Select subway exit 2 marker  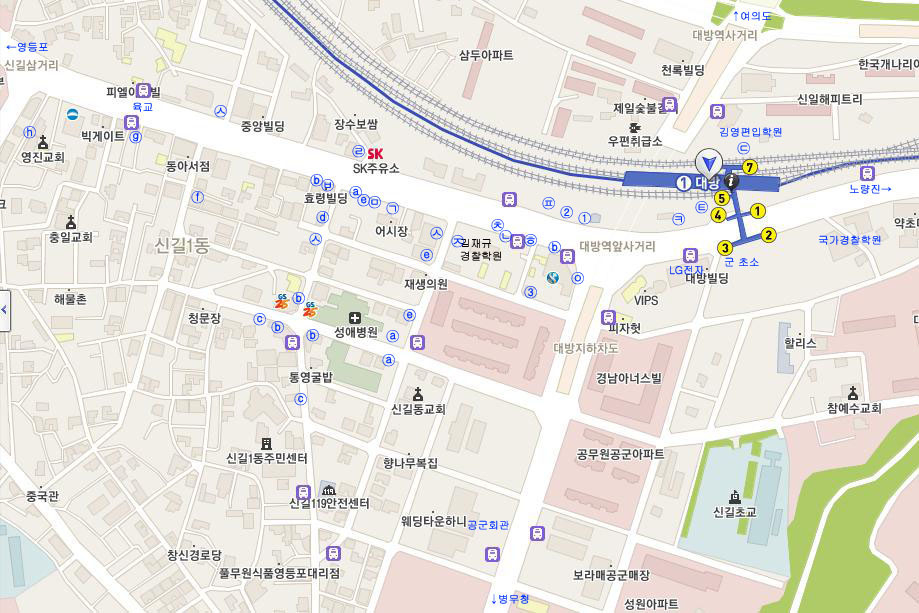click(769, 236)
